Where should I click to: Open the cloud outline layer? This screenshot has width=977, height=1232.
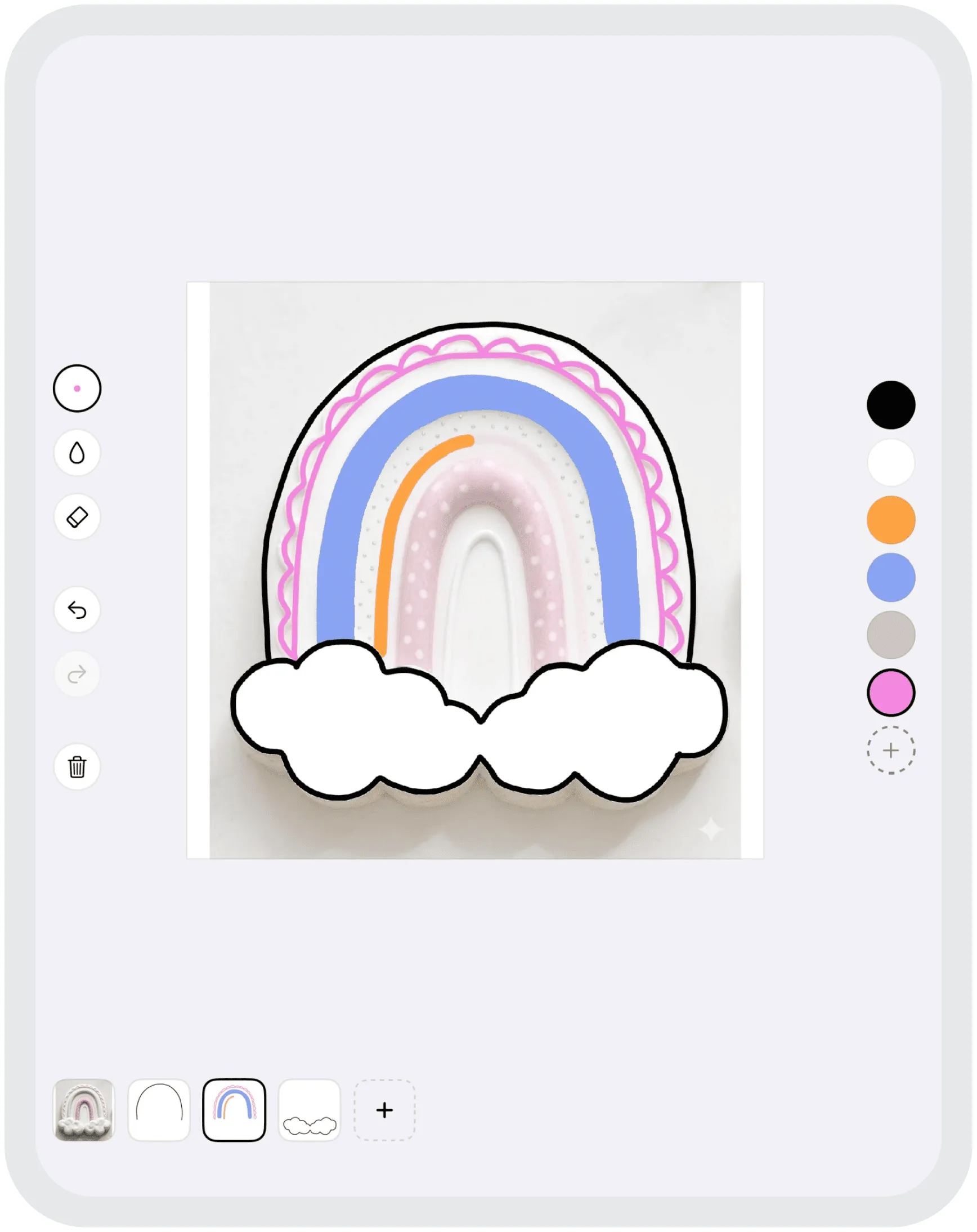coord(310,1109)
